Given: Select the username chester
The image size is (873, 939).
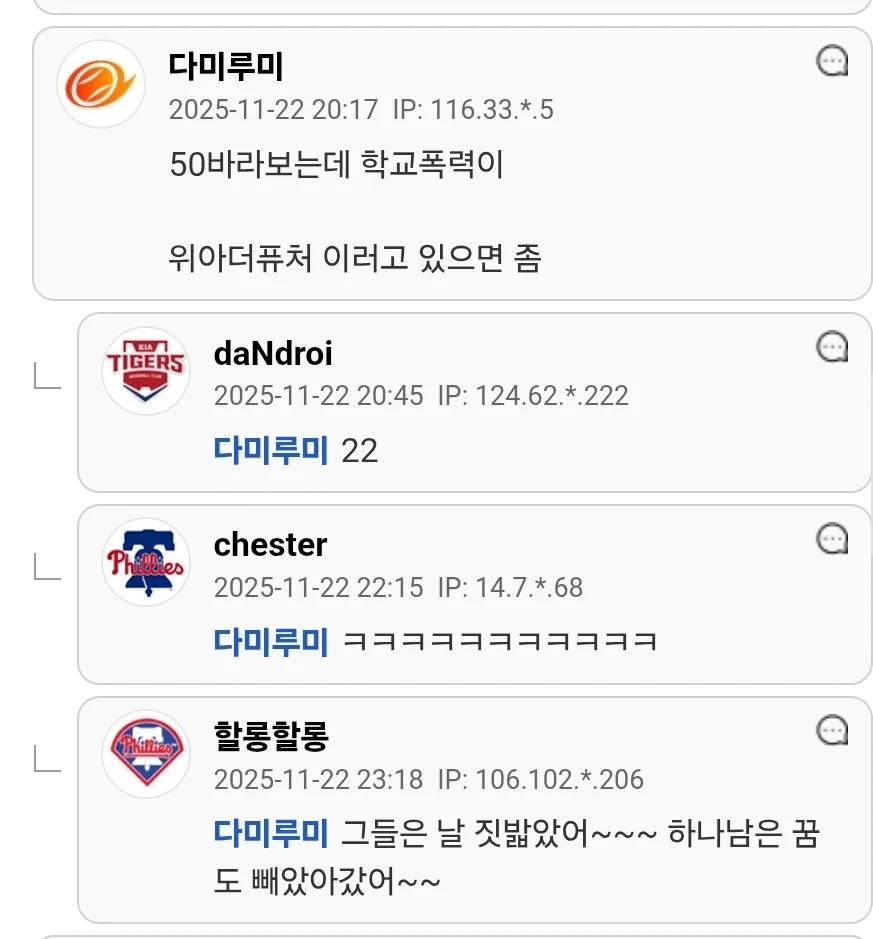Looking at the screenshot, I should pos(269,545).
